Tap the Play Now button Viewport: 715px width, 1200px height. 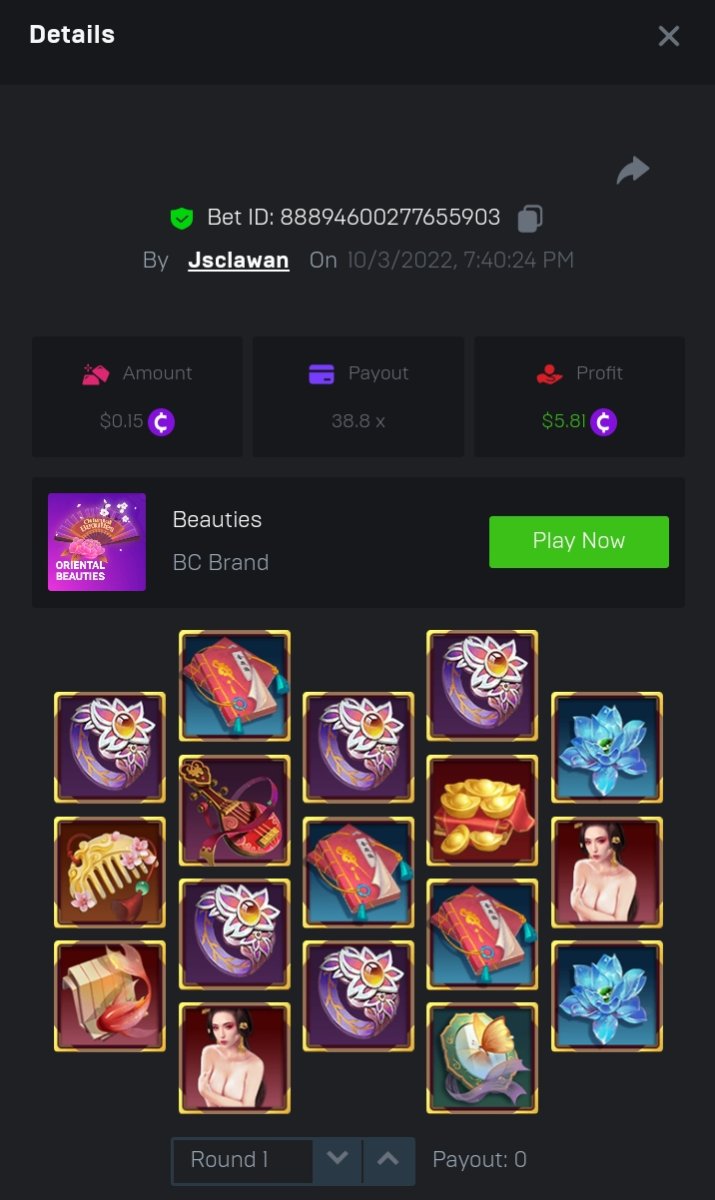click(578, 541)
